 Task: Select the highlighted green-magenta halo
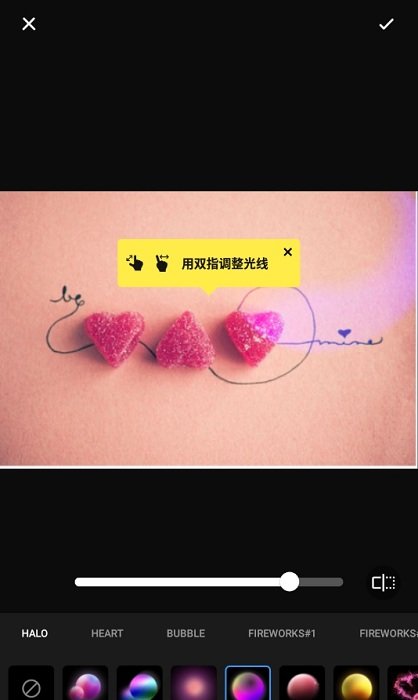(248, 683)
